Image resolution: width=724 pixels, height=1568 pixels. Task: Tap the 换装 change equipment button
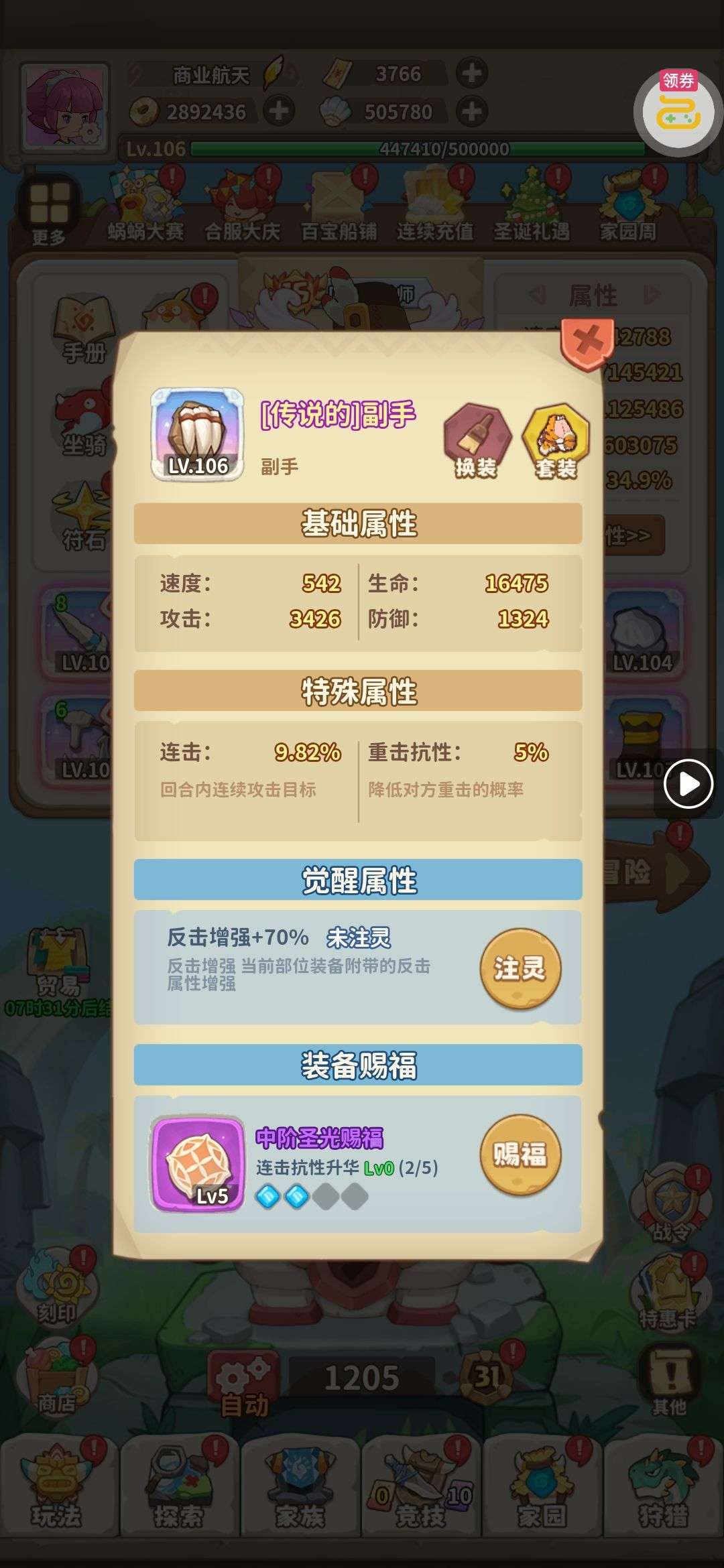click(x=477, y=440)
